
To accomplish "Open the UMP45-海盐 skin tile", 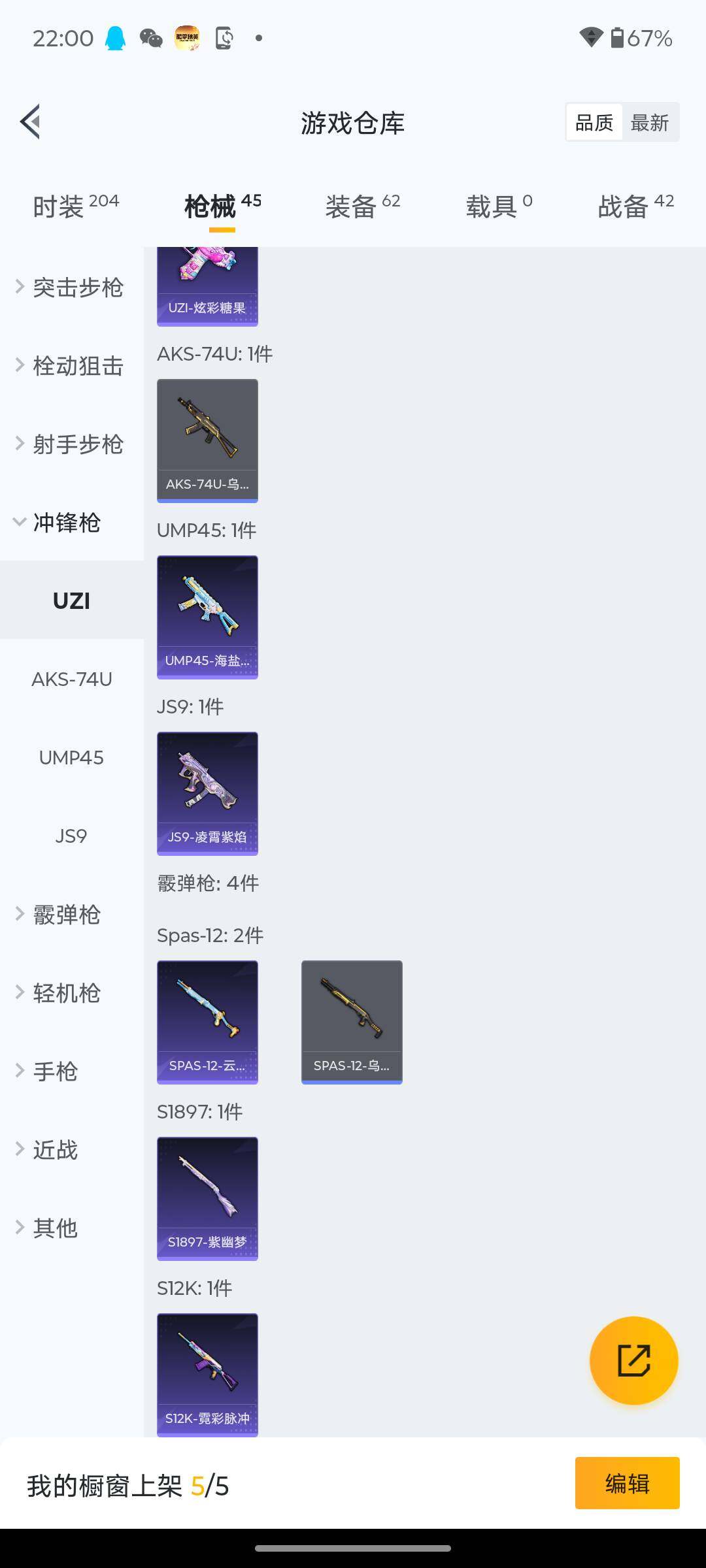I will coord(207,617).
